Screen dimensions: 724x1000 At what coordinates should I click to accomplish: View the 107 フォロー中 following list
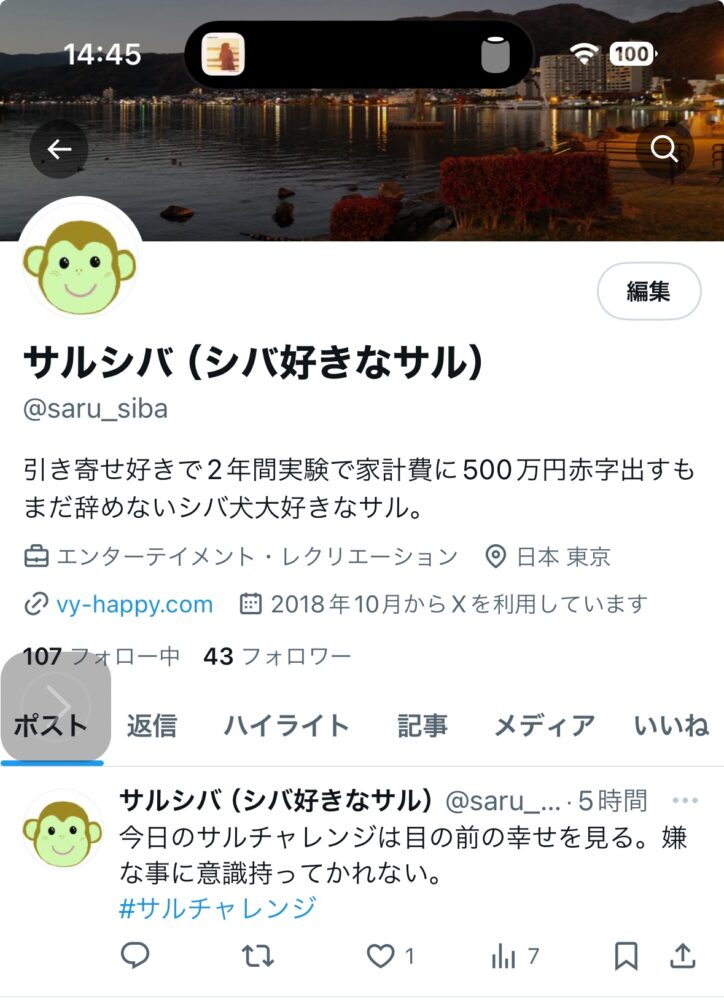click(101, 657)
